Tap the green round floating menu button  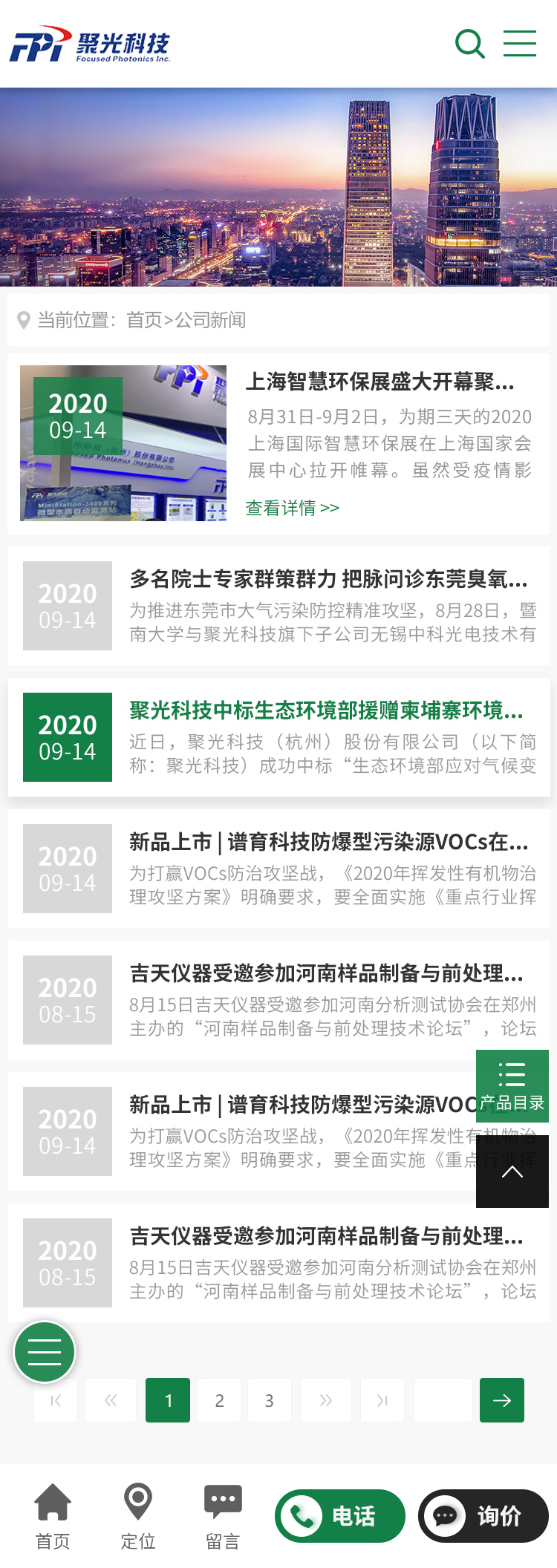tap(45, 1352)
